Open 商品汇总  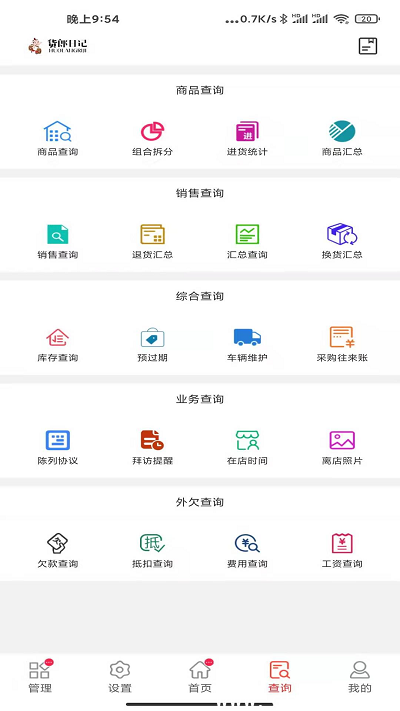pos(342,139)
